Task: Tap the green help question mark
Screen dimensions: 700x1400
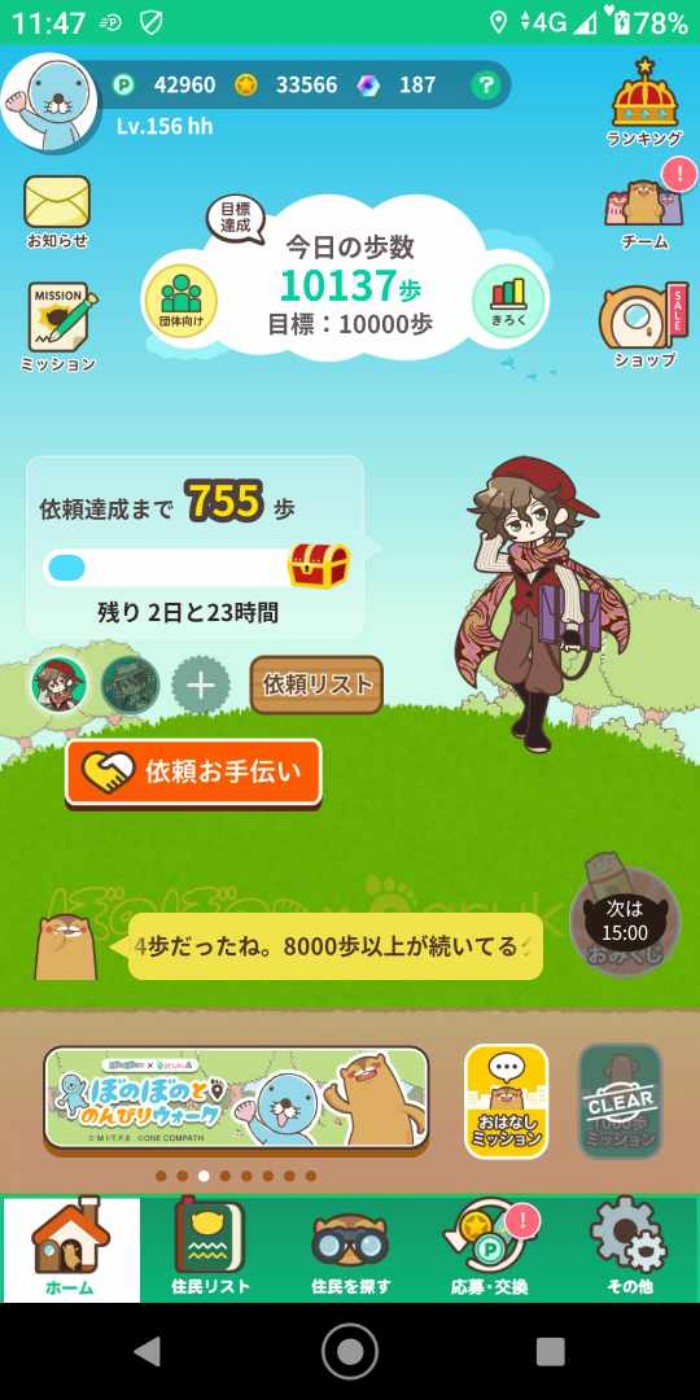Action: pyautogui.click(x=485, y=86)
